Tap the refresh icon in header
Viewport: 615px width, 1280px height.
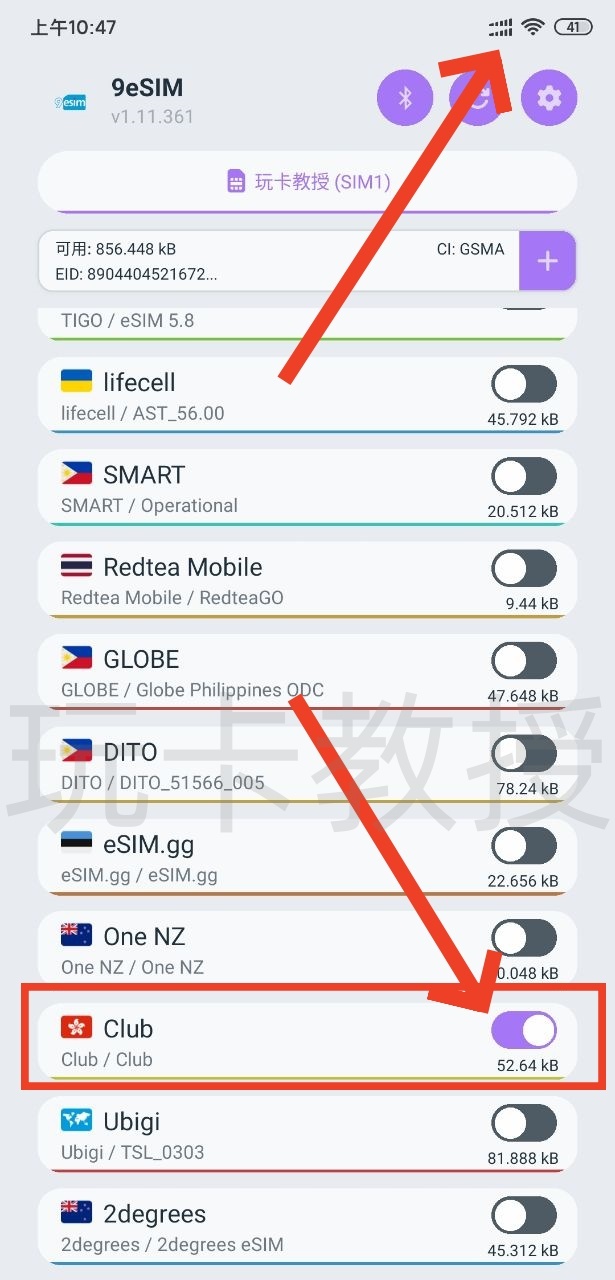[477, 98]
